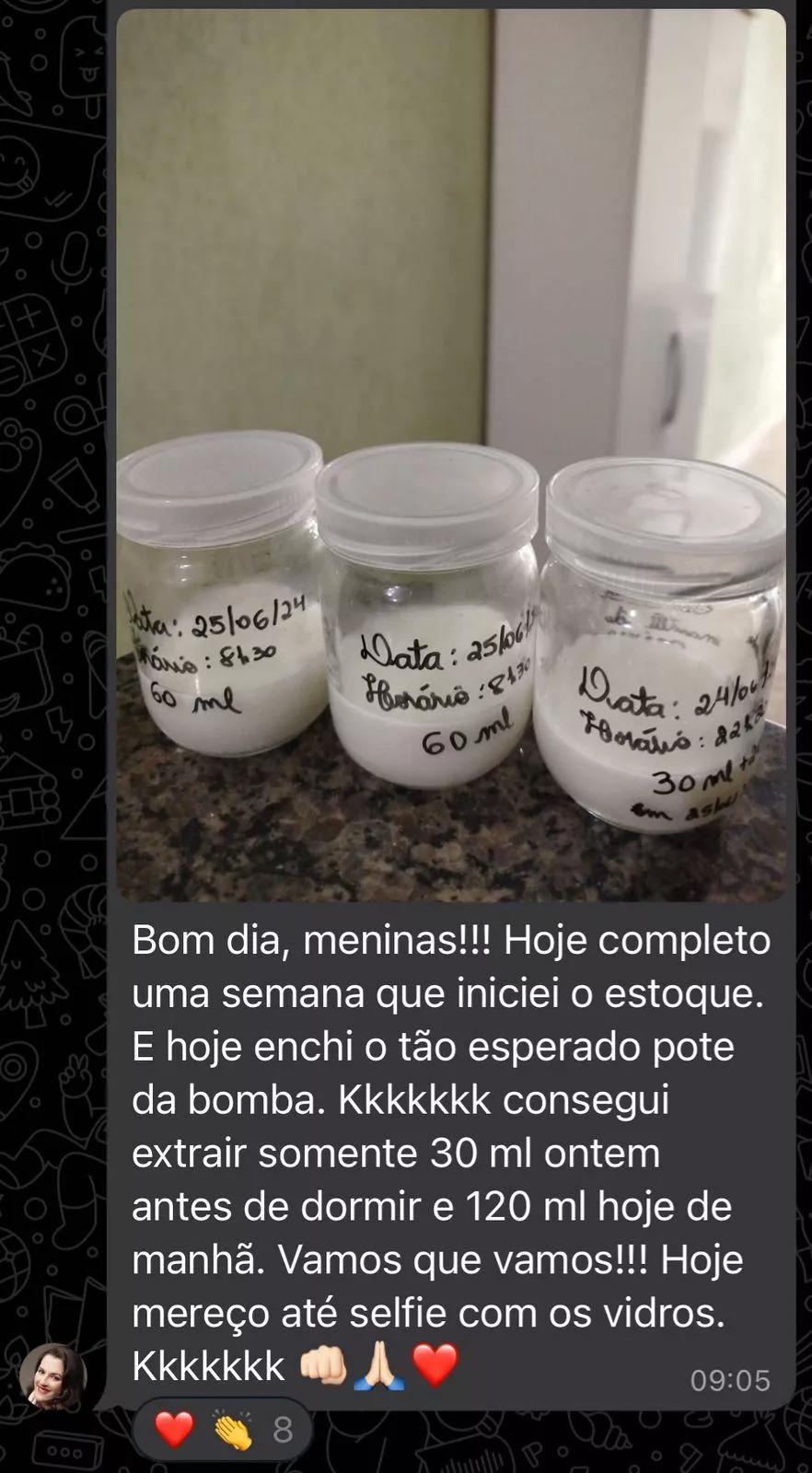Open the message sender's profile picture

[x=52, y=1377]
